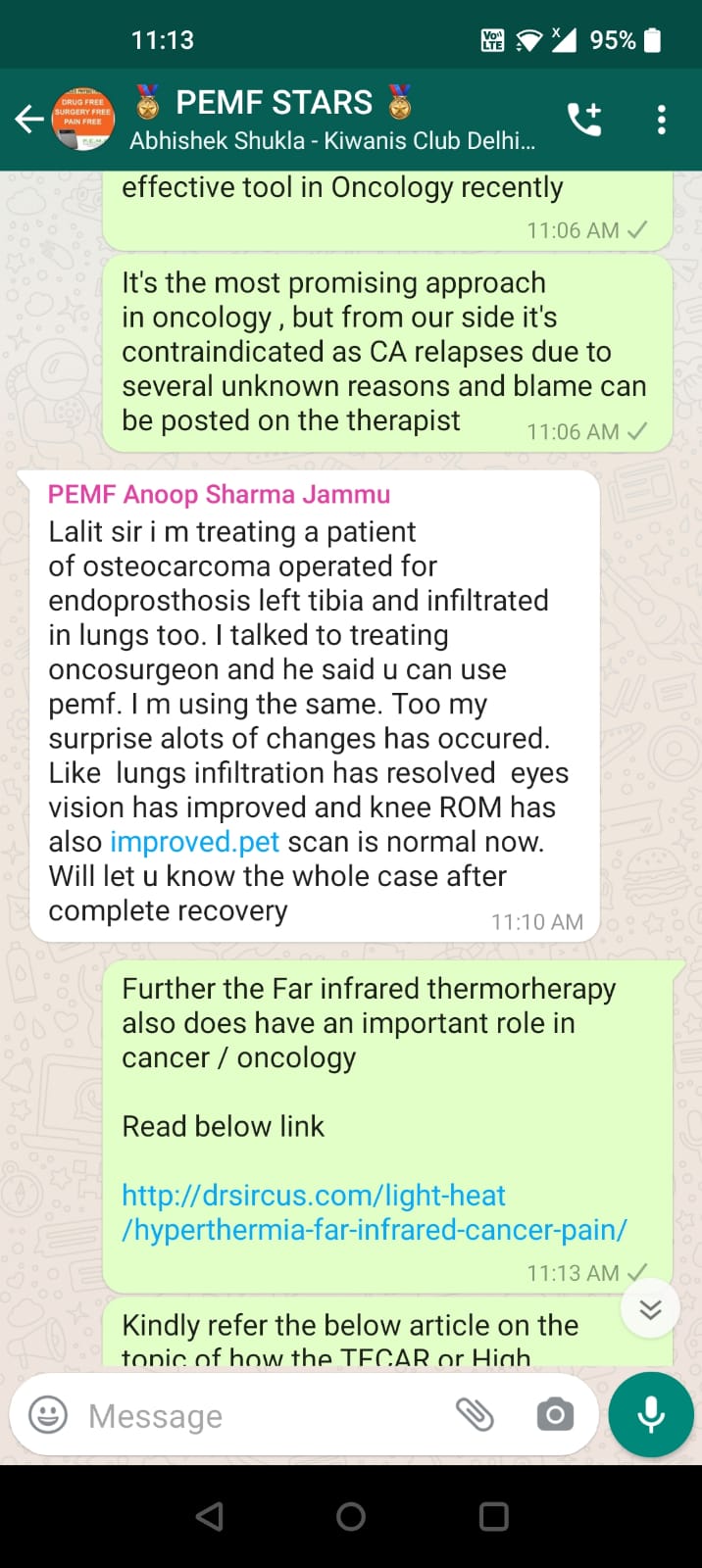Open the improved.pet link in message
702x1568 pixels.
point(194,842)
